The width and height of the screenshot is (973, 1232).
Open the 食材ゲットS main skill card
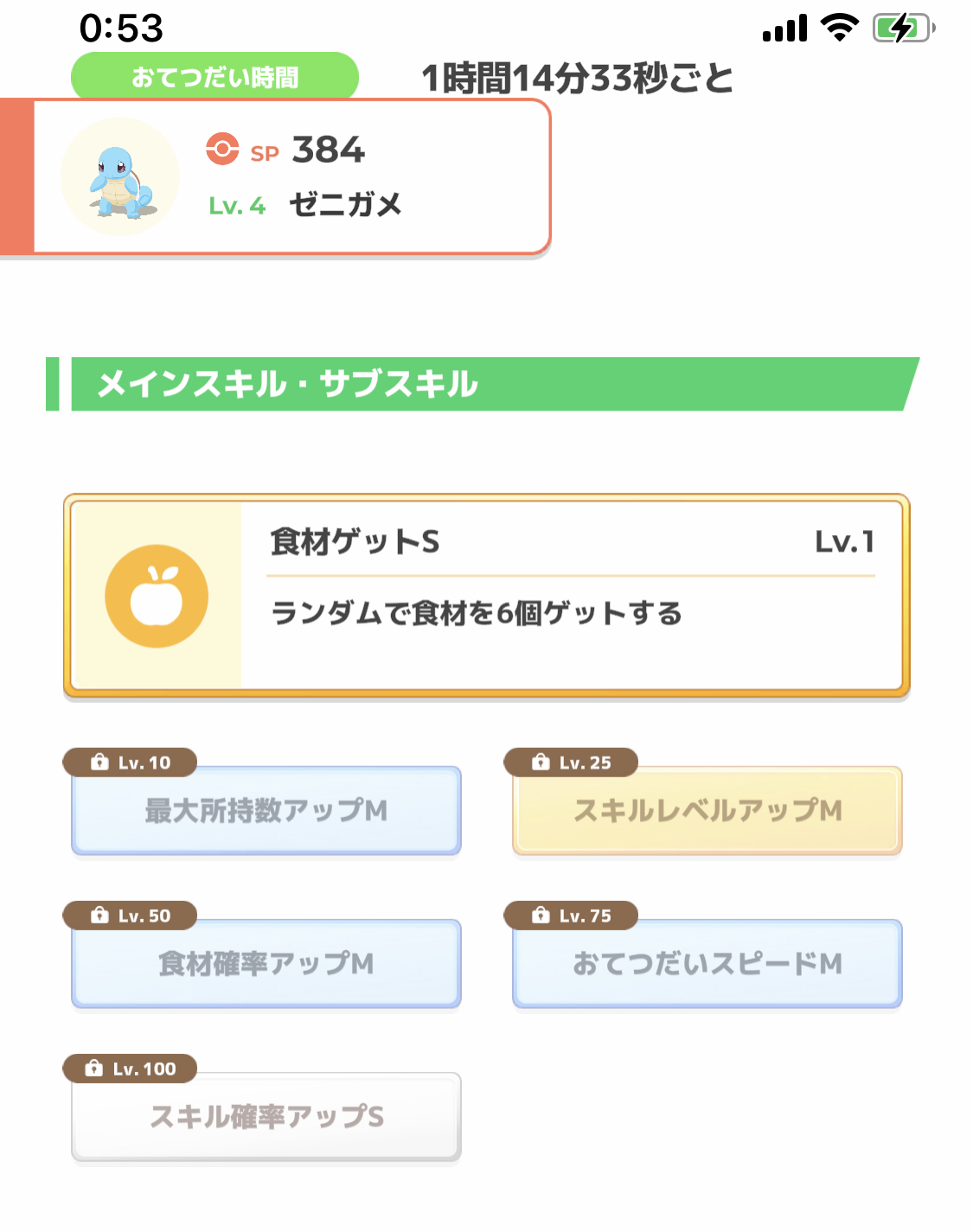tap(486, 596)
